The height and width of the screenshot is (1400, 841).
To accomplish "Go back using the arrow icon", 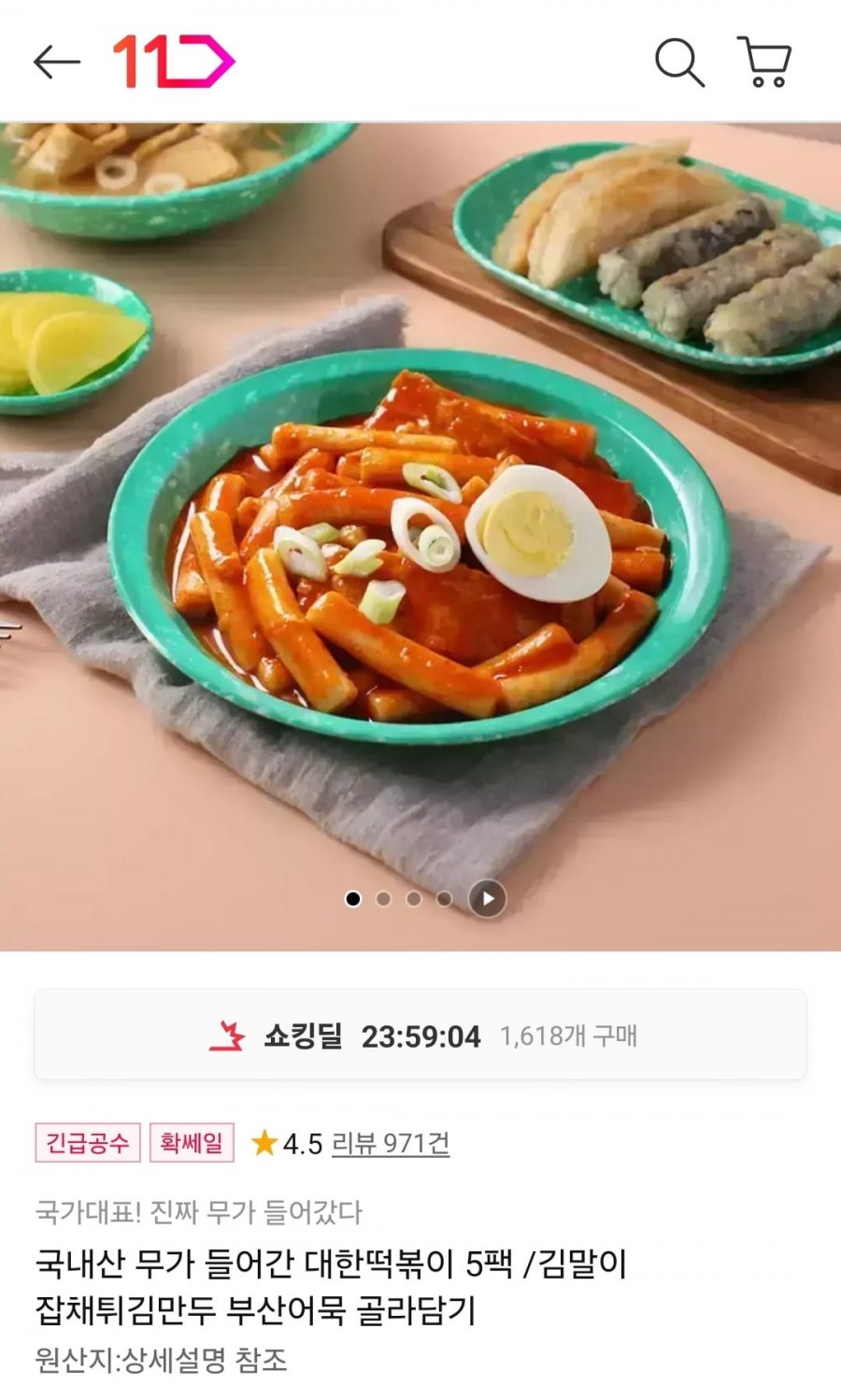I will [56, 63].
